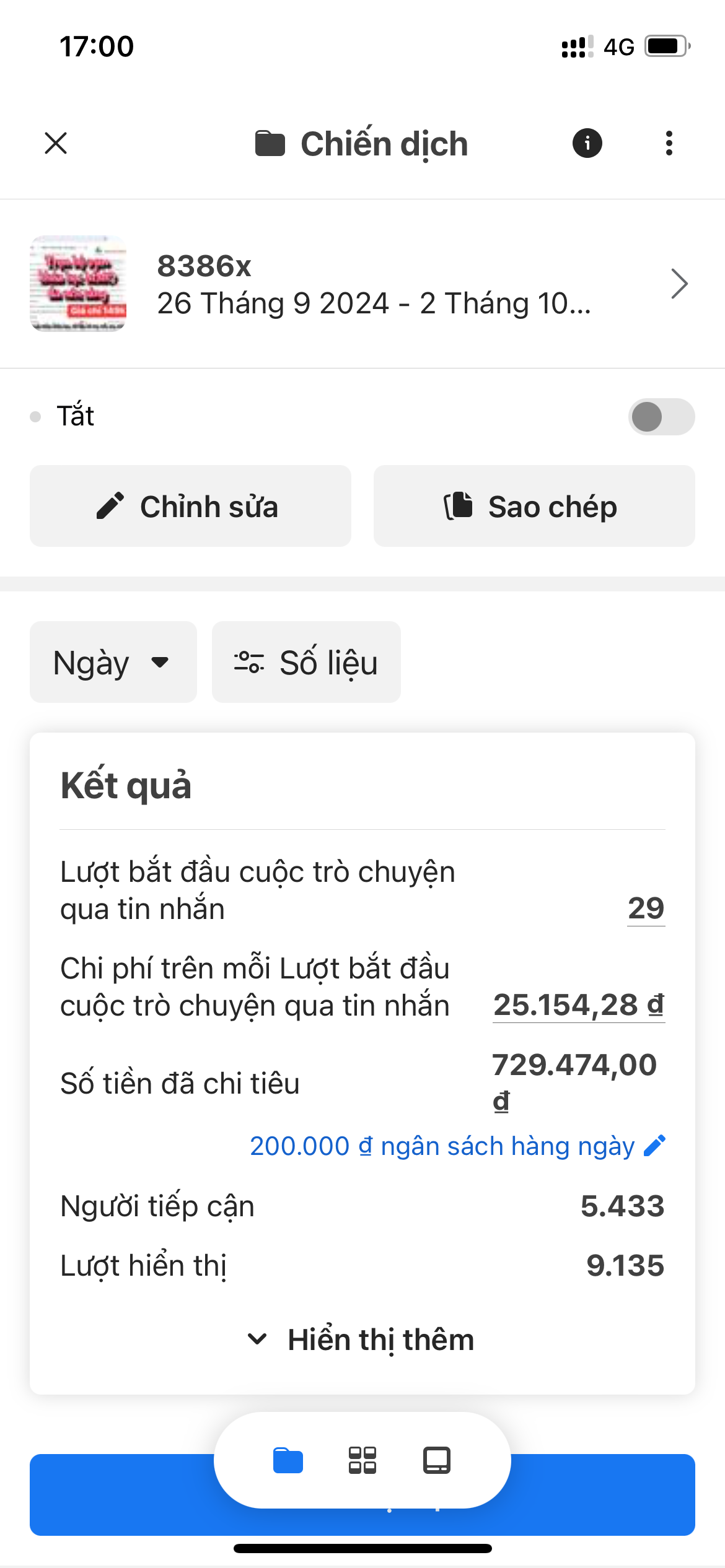Duplicate the campaign with Sao chép
Screen dimensions: 725x1568
pos(534,507)
